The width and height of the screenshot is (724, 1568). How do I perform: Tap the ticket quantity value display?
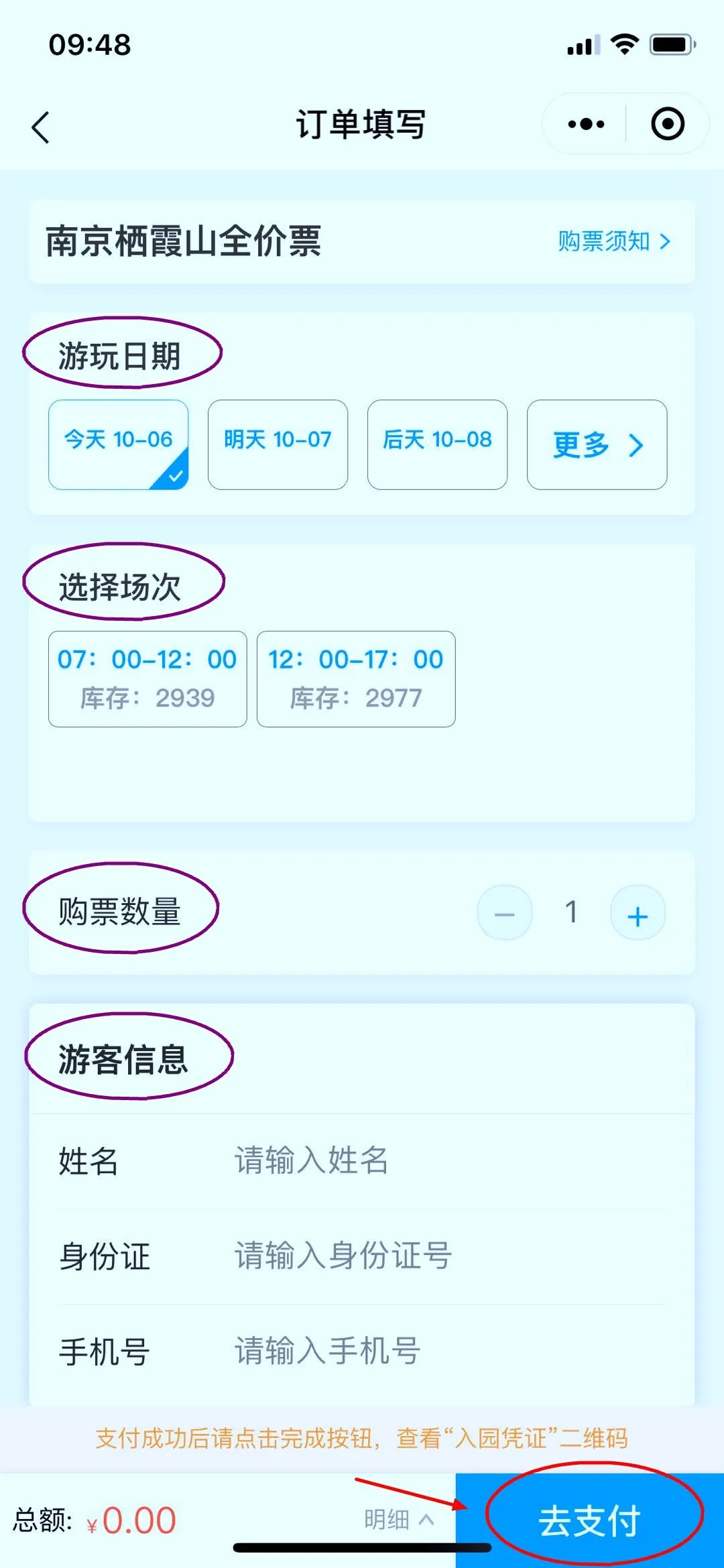(x=572, y=912)
